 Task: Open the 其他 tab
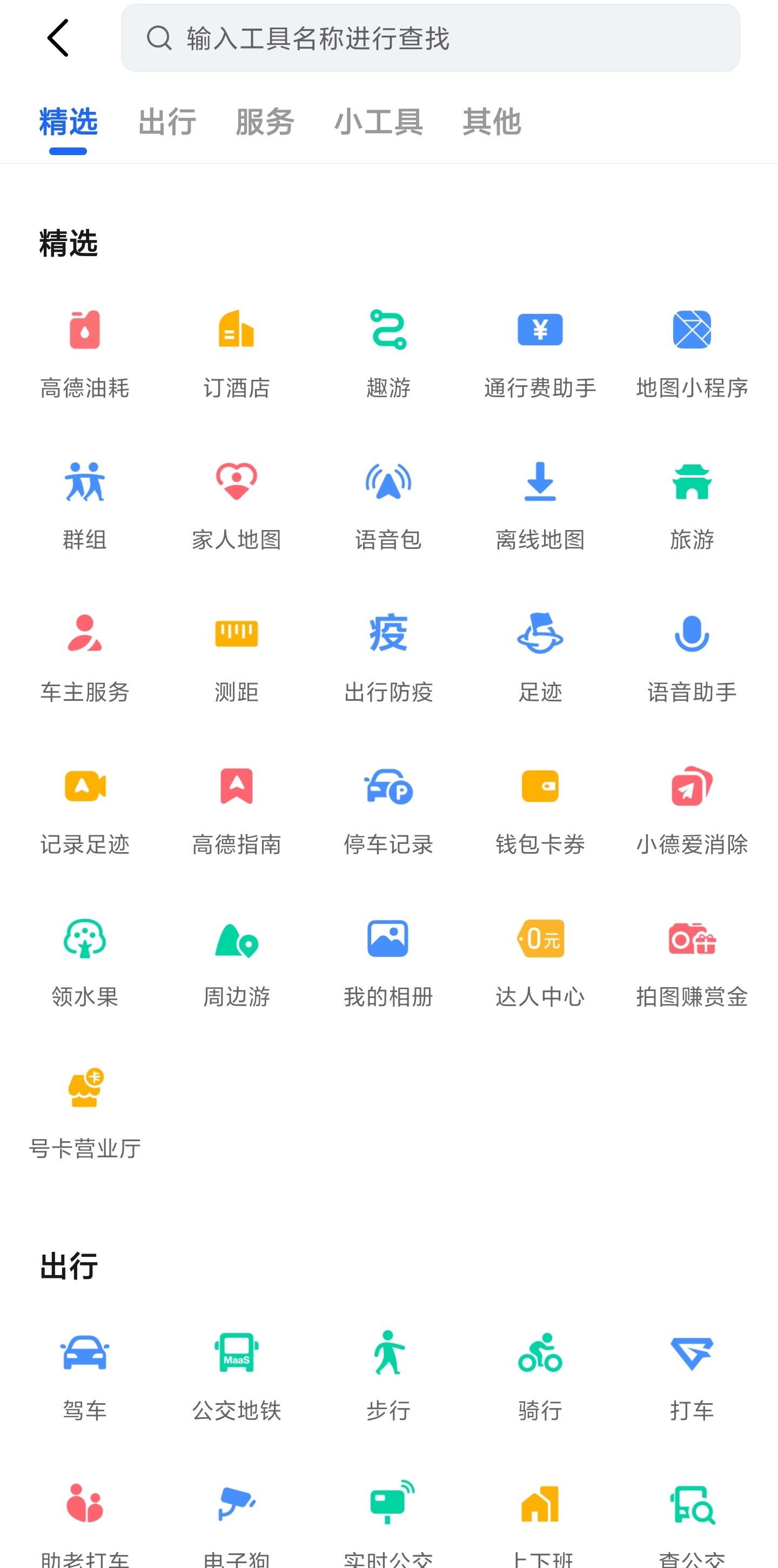(x=491, y=122)
